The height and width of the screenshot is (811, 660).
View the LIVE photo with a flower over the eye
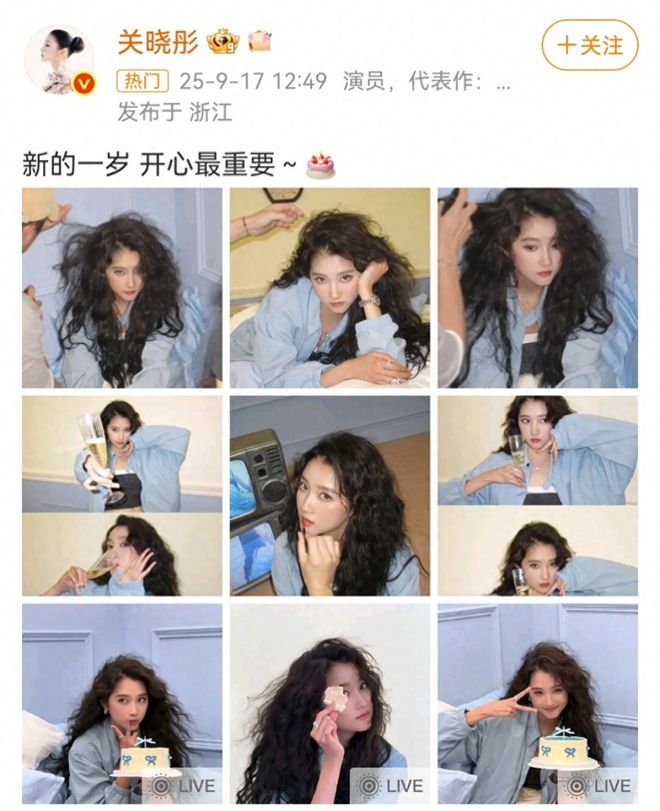pyautogui.click(x=330, y=703)
